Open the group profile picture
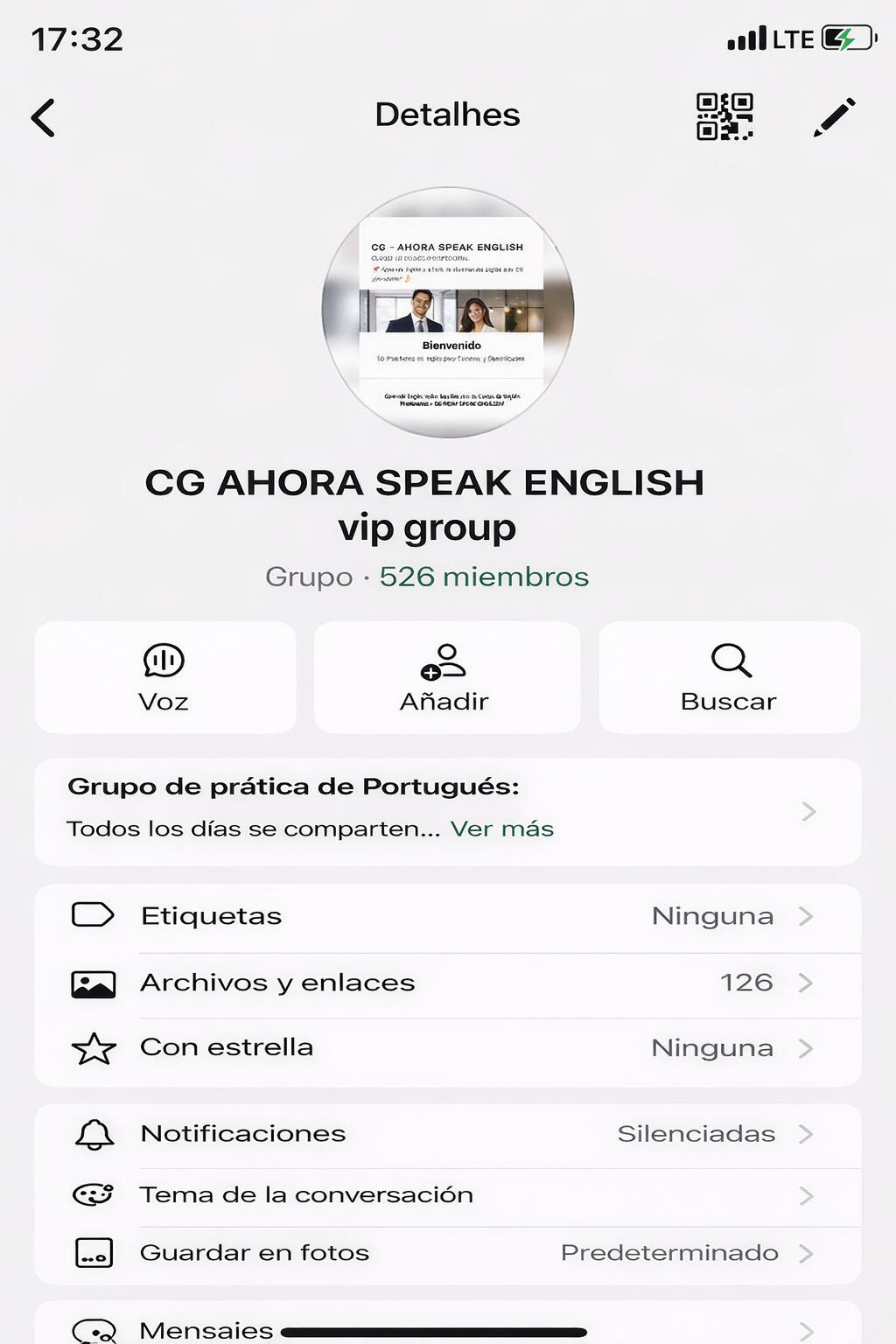The image size is (896, 1344). (x=448, y=312)
